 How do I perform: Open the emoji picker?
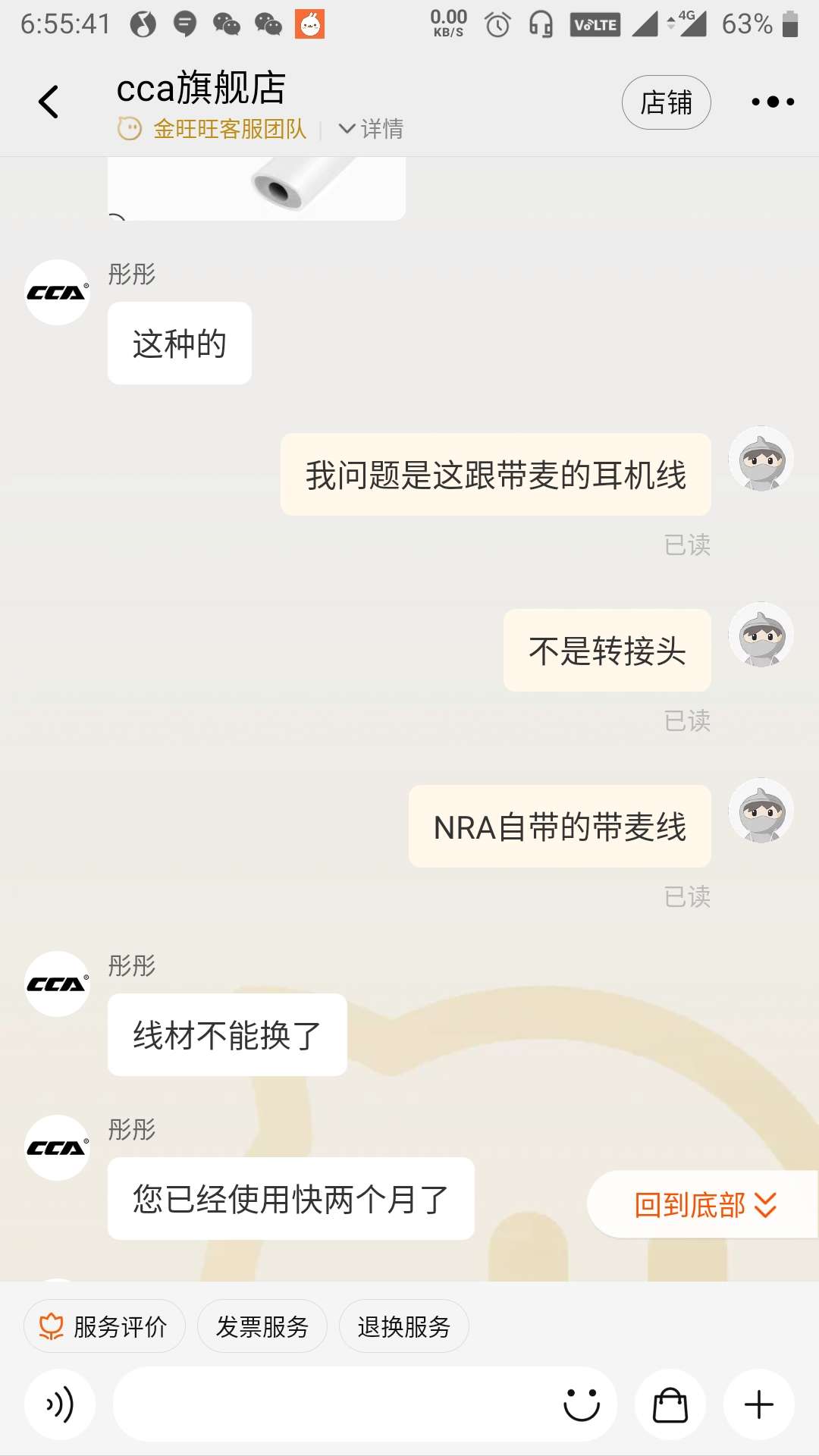pyautogui.click(x=582, y=1404)
